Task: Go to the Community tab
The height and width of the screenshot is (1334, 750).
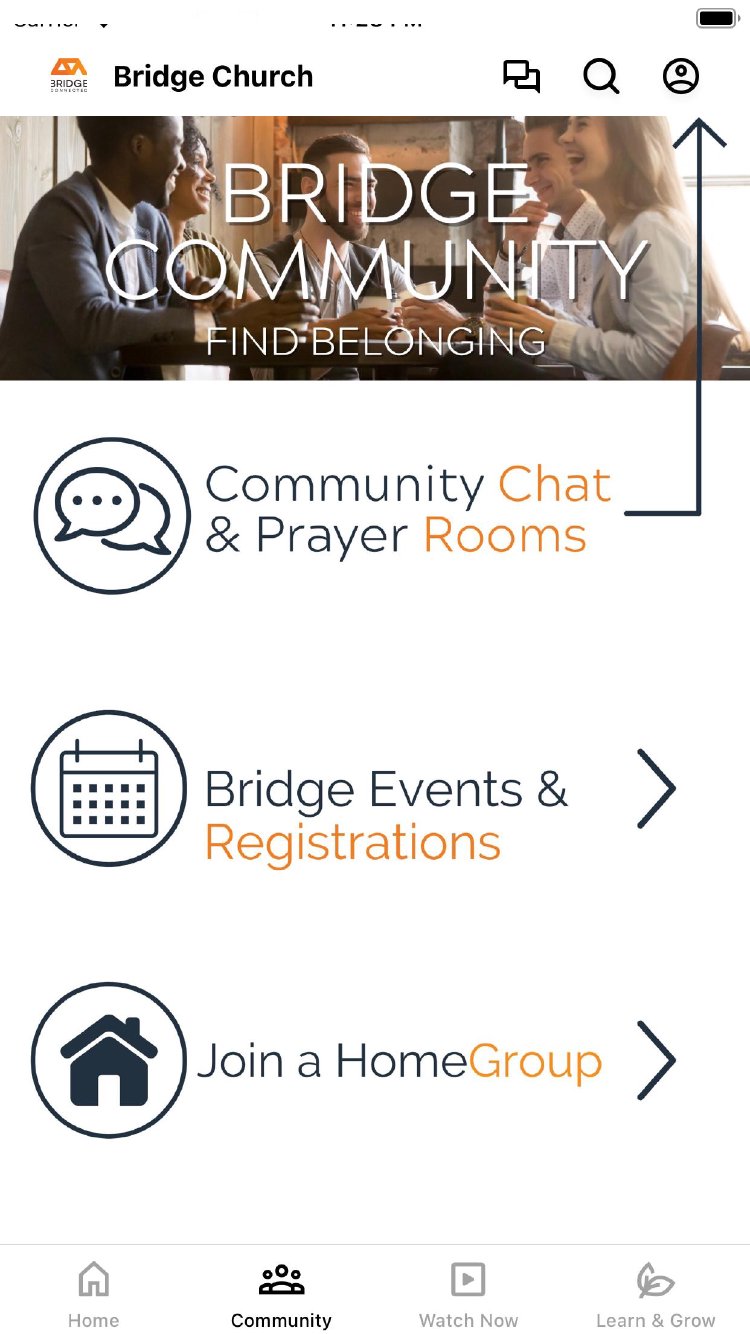Action: tap(281, 1294)
